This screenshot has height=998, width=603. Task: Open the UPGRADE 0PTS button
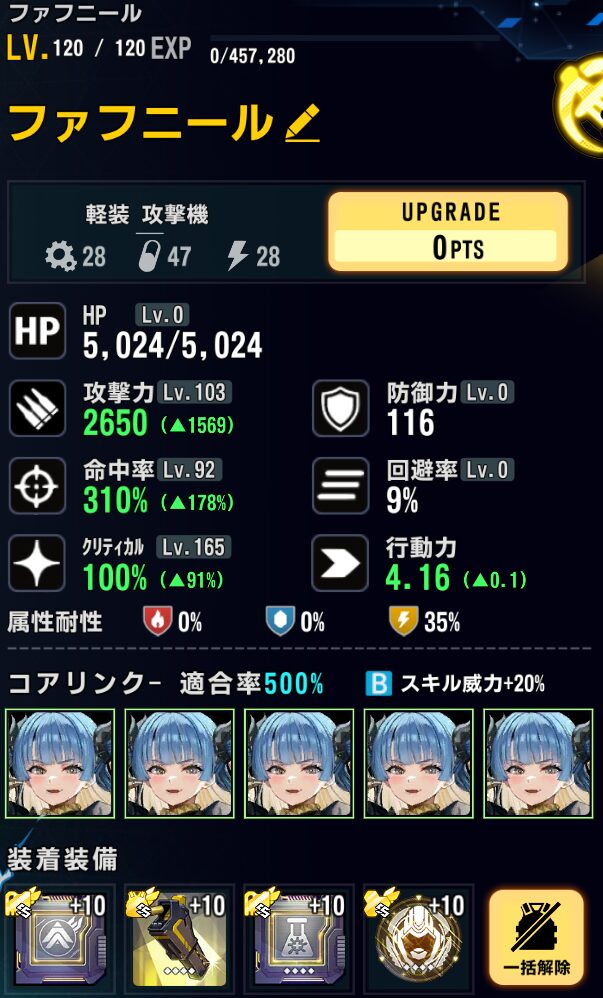[x=447, y=232]
